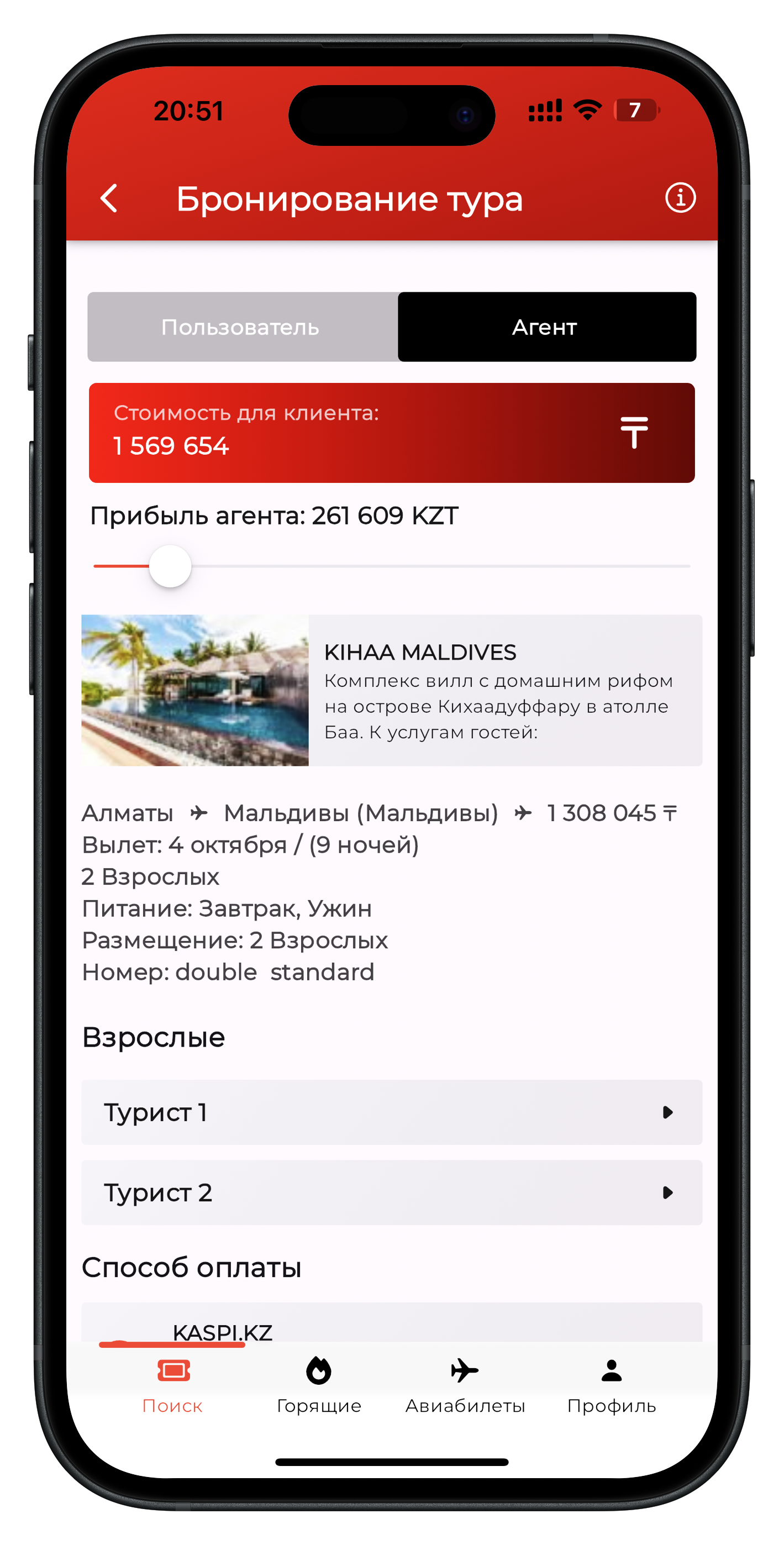Select the Агент segment

point(546,327)
